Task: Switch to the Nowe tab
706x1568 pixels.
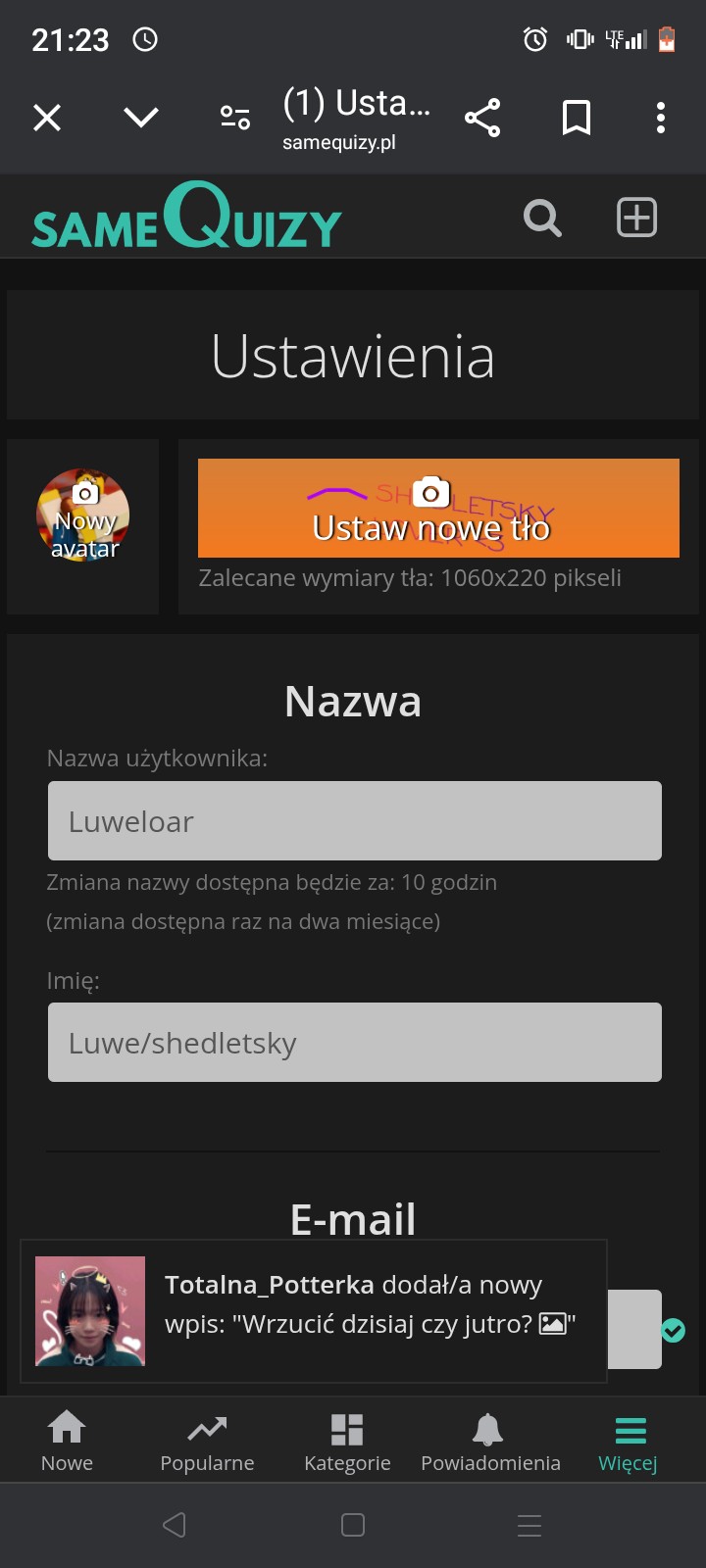Action: click(x=67, y=1441)
